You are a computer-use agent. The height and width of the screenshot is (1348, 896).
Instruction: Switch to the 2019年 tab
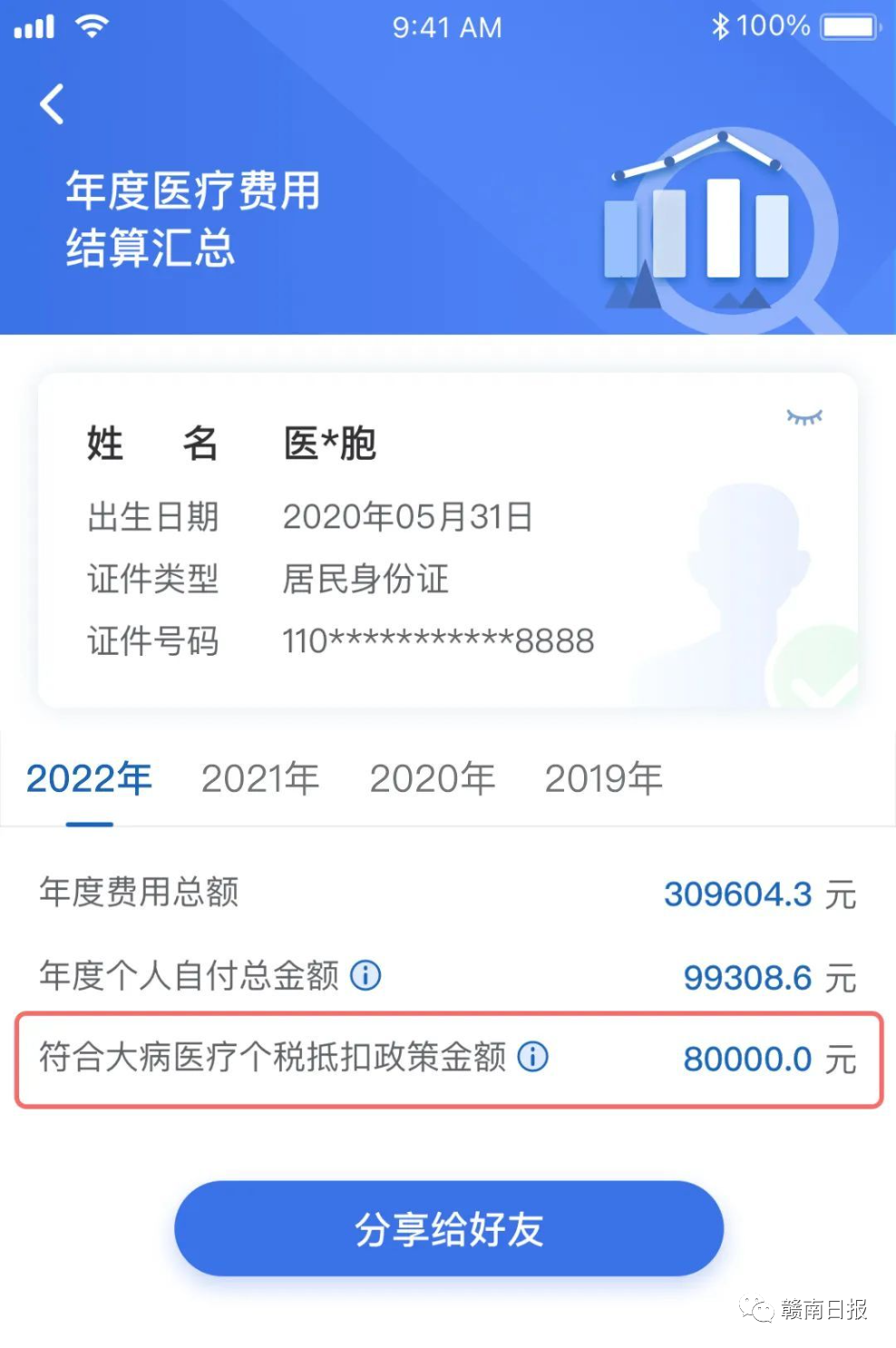point(604,779)
